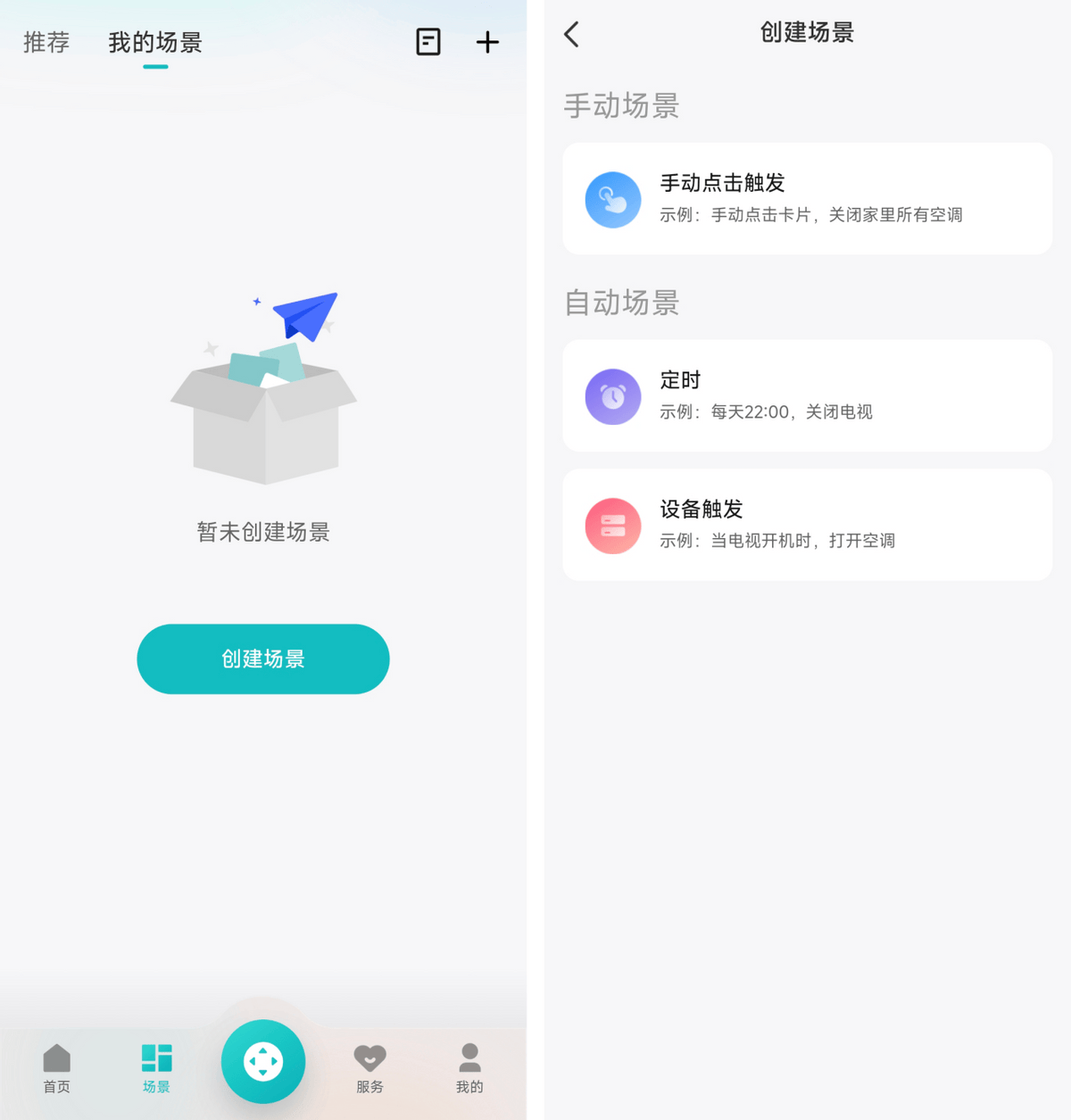The image size is (1071, 1120).
Task: Open the 设备触发 scene option
Action: click(807, 525)
